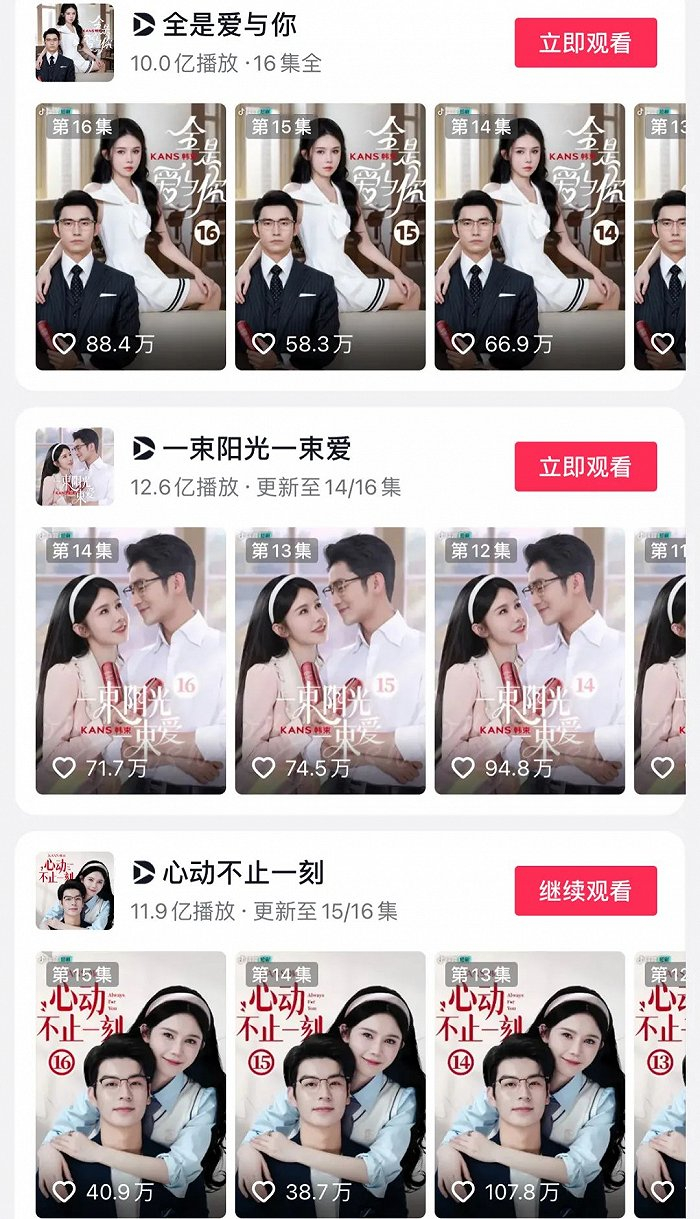The height and width of the screenshot is (1219, 700).
Task: Open the 心动不止一刻 series cover
Action: pos(75,891)
